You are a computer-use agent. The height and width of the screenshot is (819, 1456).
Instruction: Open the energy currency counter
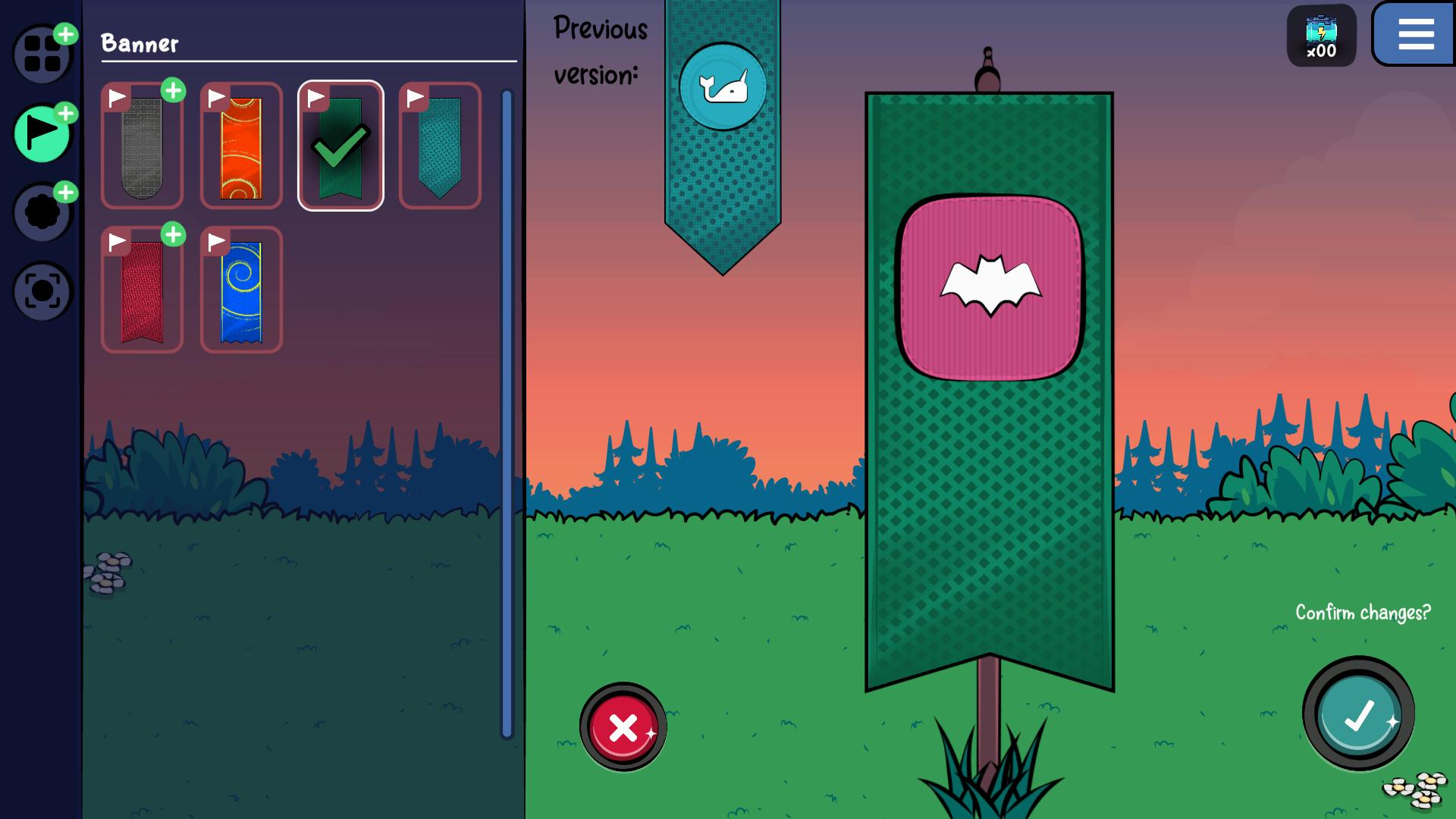point(1321,36)
